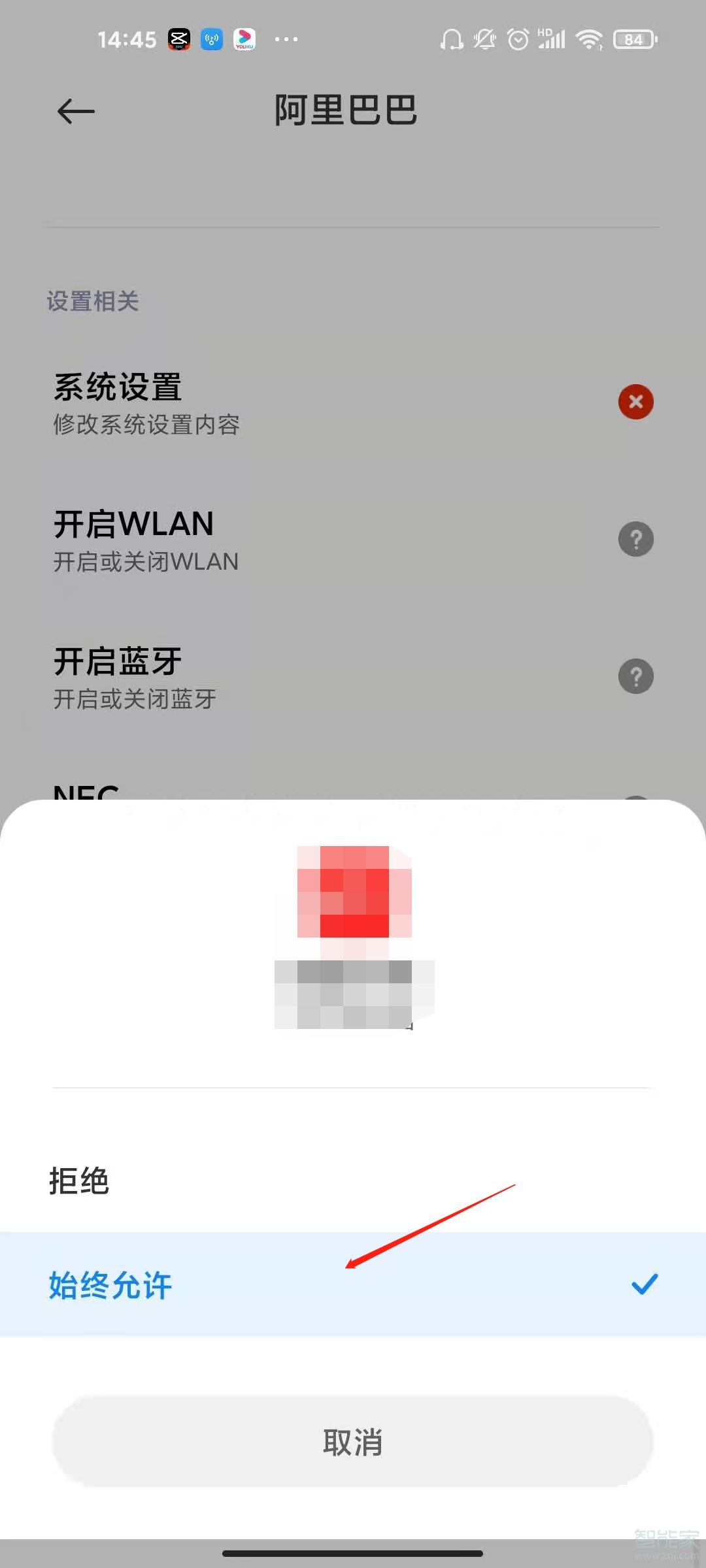Viewport: 706px width, 1568px height.
Task: Tap the battery indicator showing 84
Action: pos(631,39)
